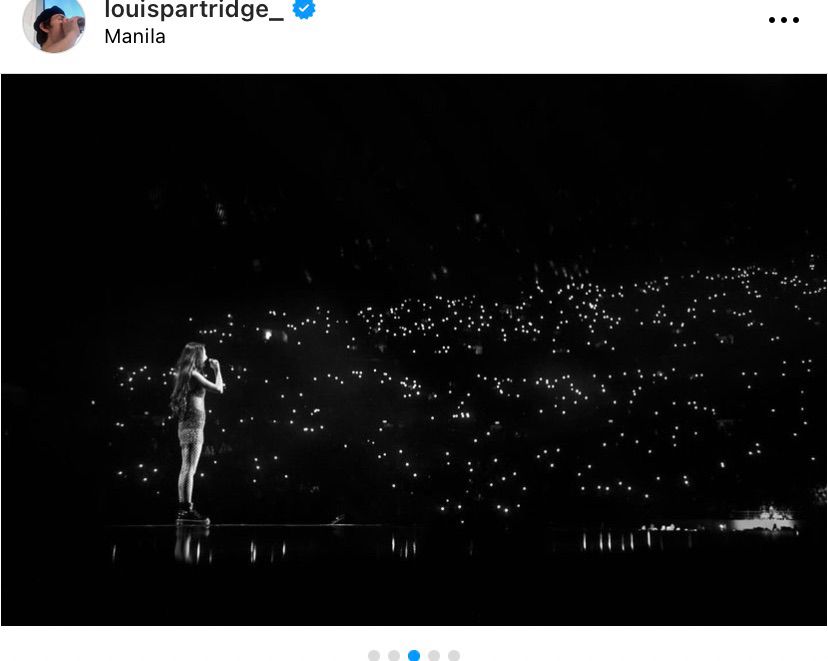Open the post's three-dot options menu
The width and height of the screenshot is (828, 661).
(783, 20)
